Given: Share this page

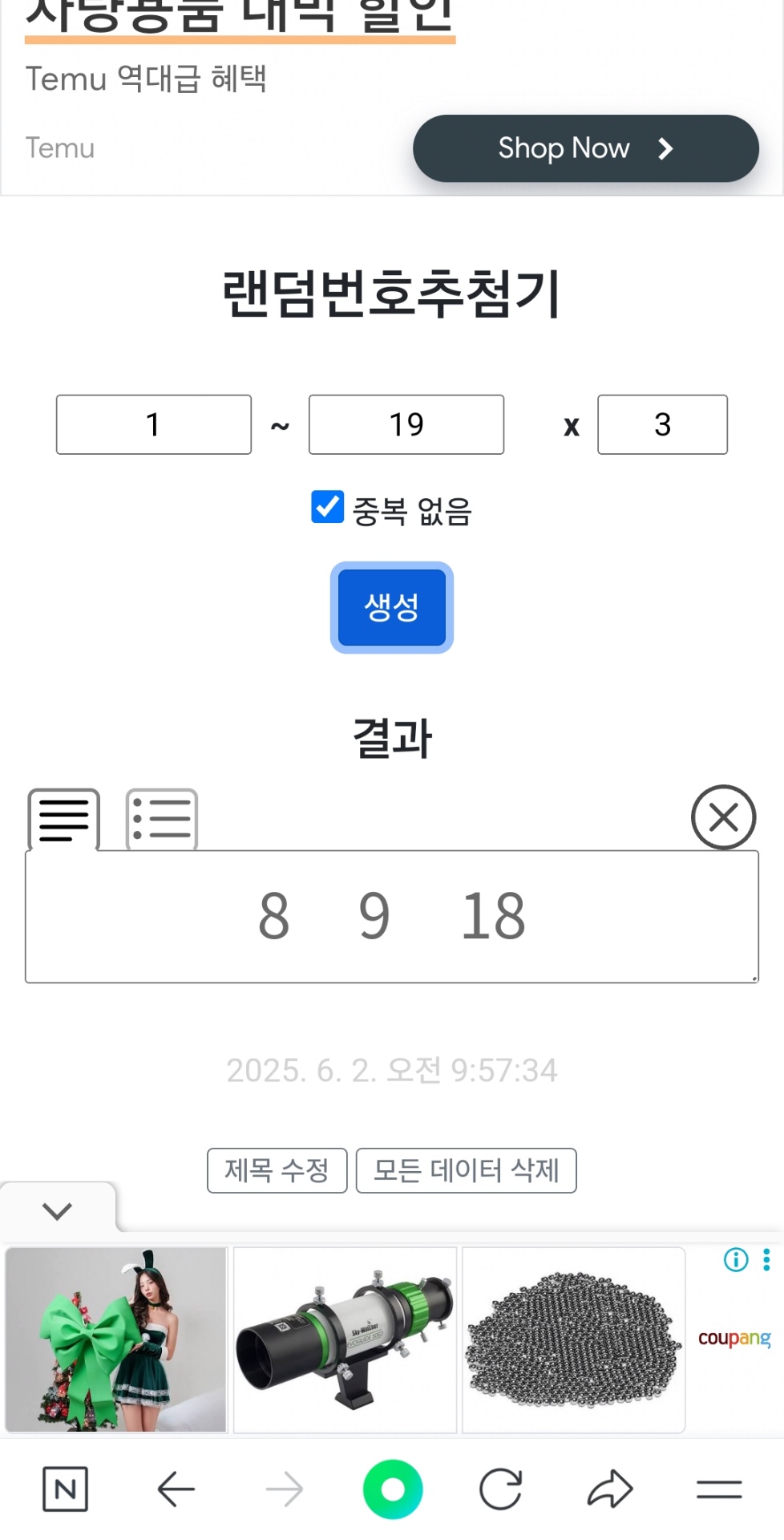Looking at the screenshot, I should [x=610, y=1489].
